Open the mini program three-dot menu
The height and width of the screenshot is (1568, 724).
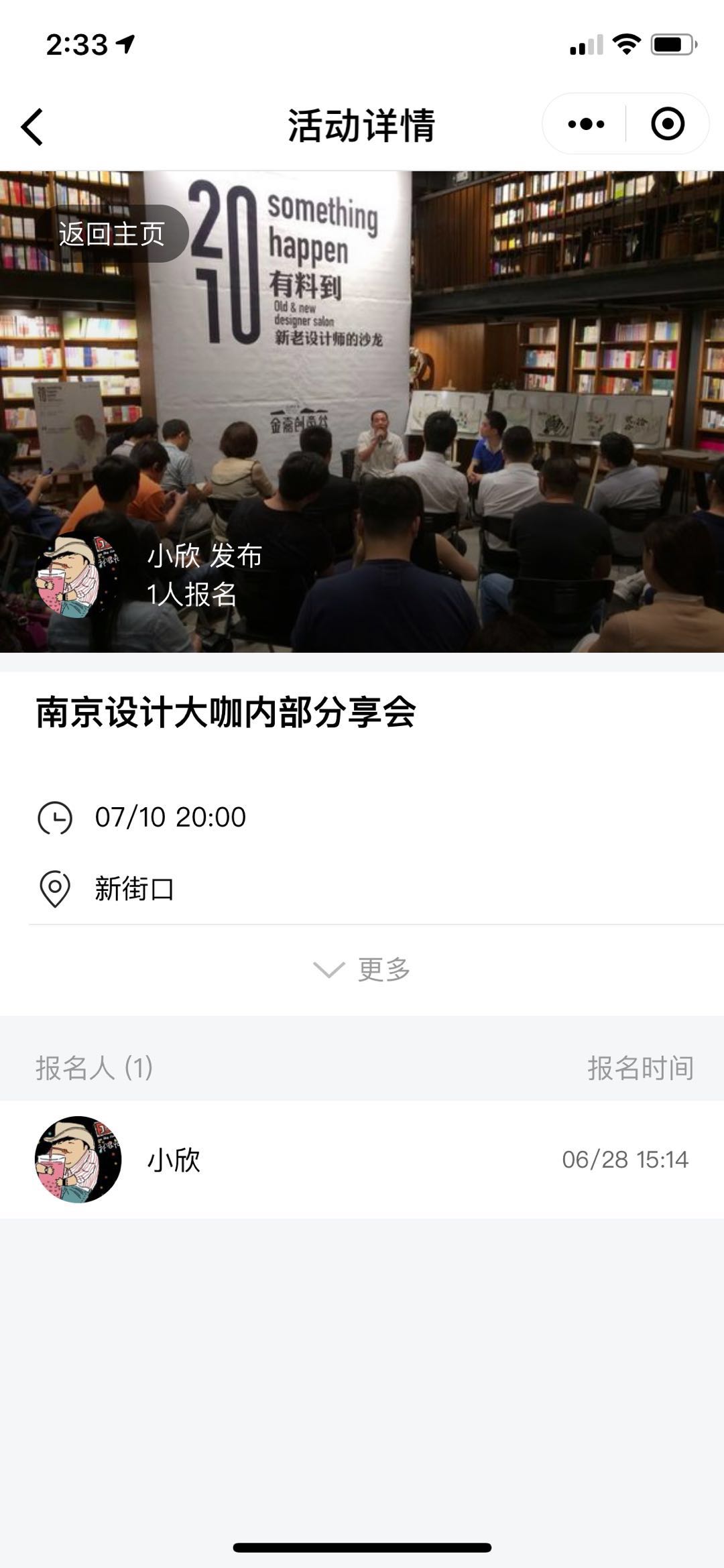(586, 124)
